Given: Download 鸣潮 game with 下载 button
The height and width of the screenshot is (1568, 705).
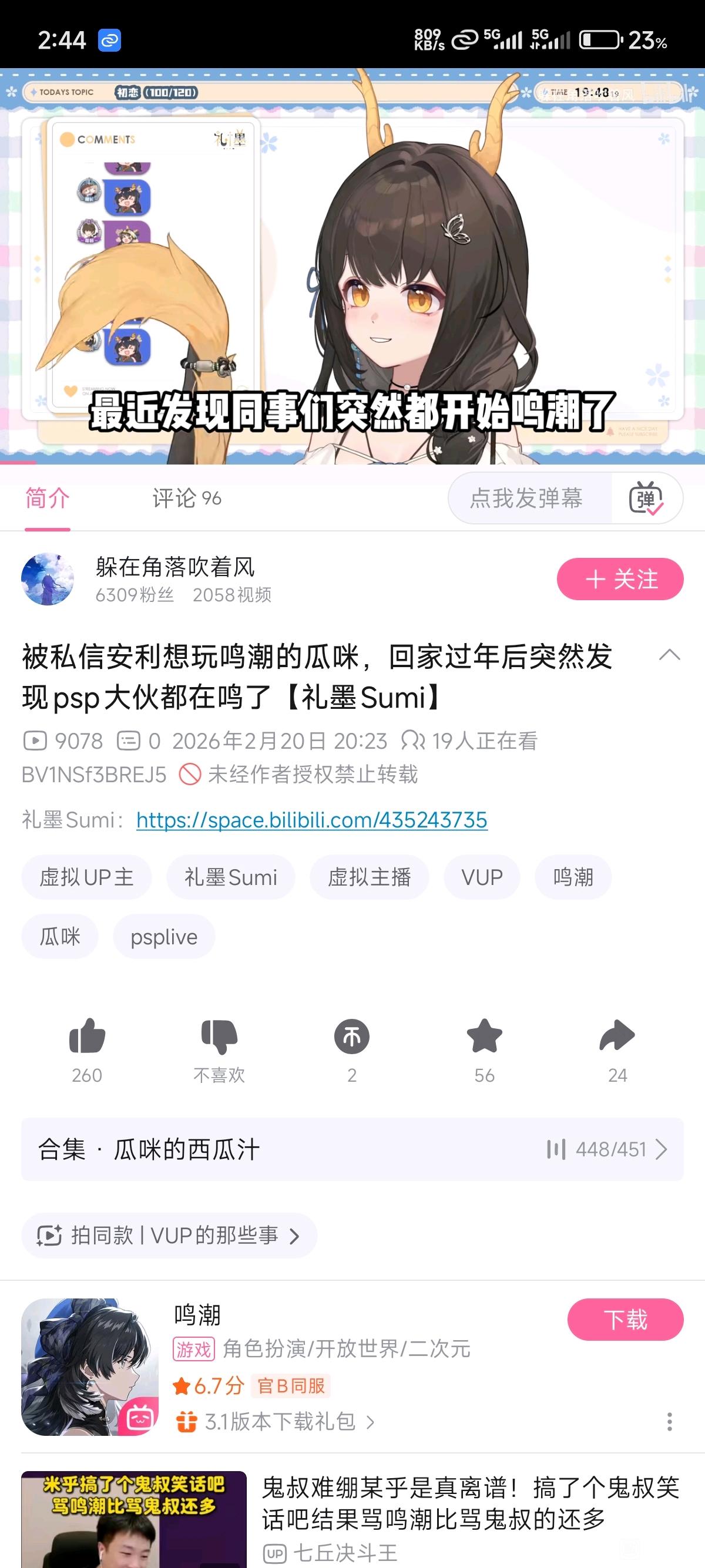Looking at the screenshot, I should pyautogui.click(x=625, y=1320).
